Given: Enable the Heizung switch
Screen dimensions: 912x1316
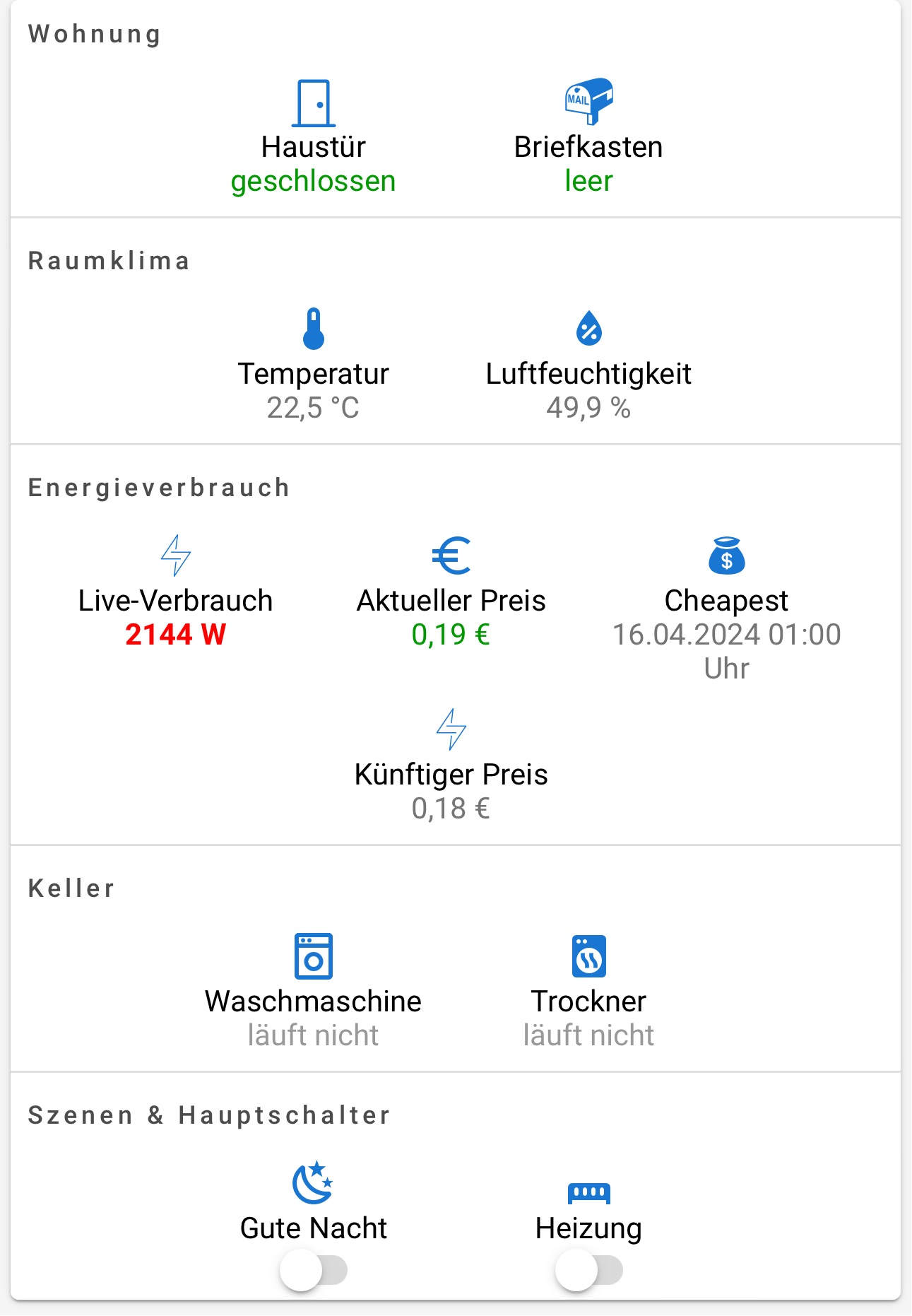Looking at the screenshot, I should [x=588, y=1270].
